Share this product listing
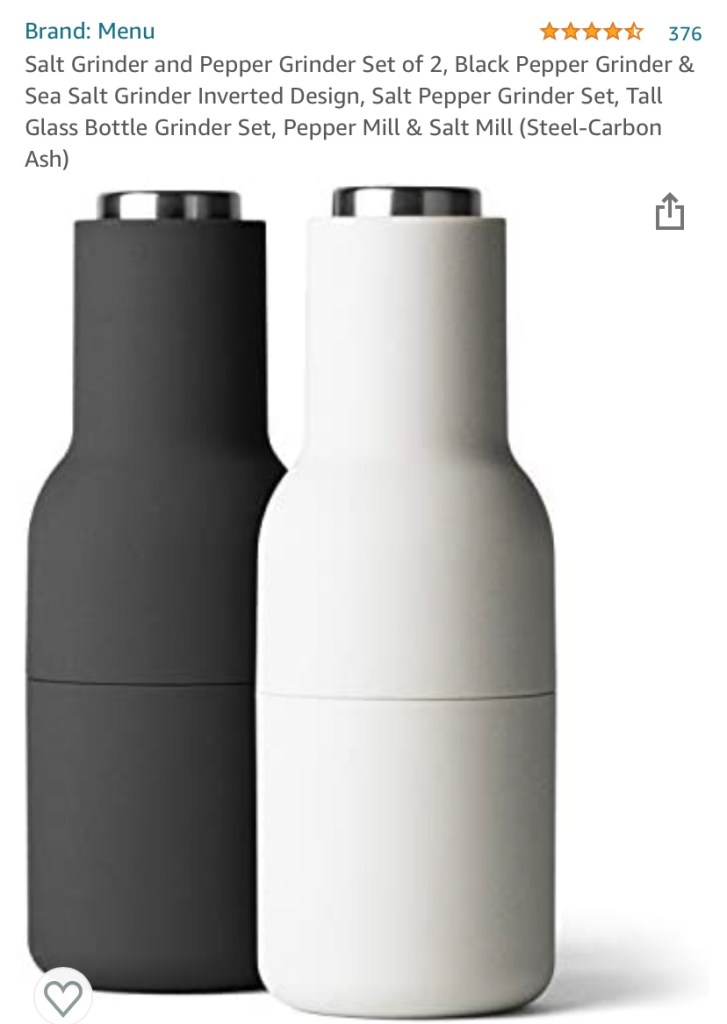 coord(669,212)
